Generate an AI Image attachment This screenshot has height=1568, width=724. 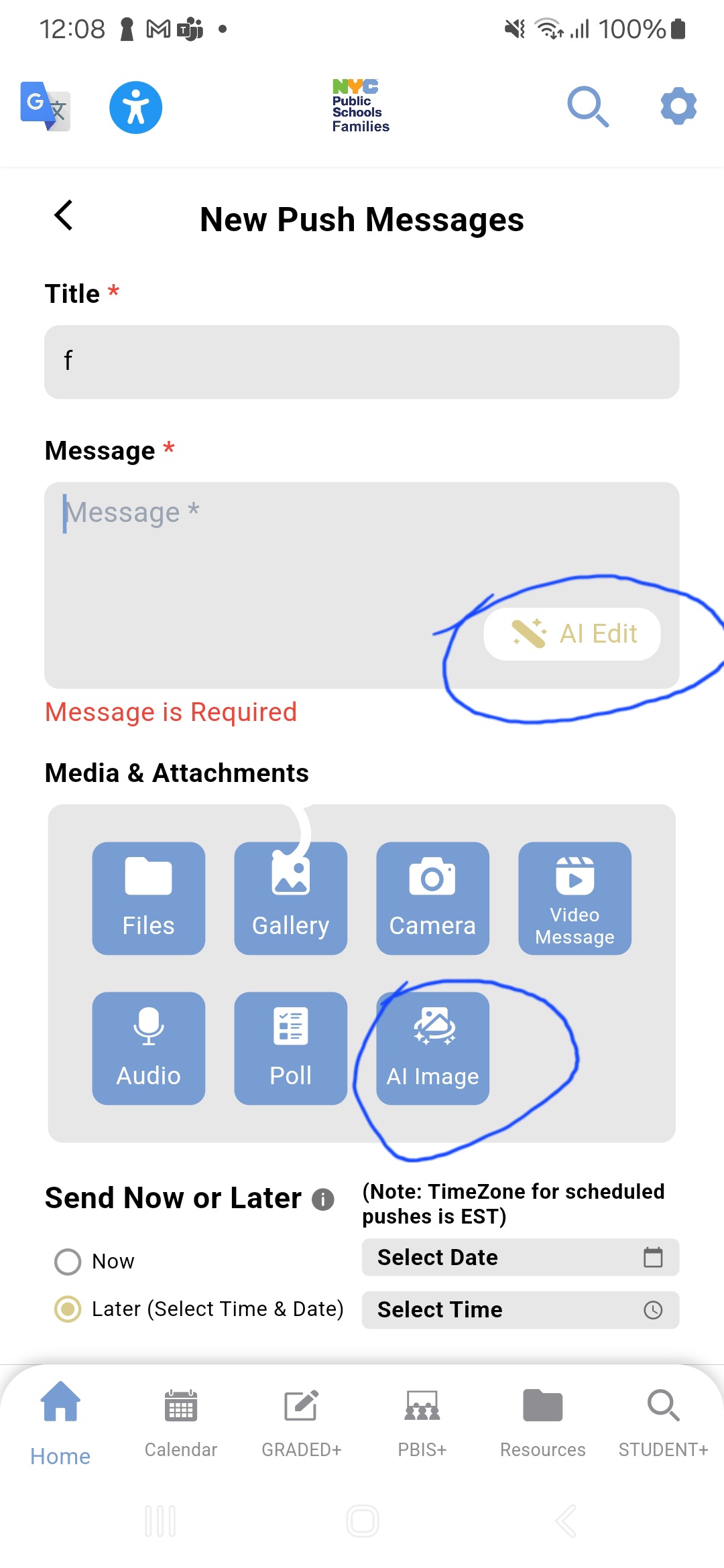433,1048
